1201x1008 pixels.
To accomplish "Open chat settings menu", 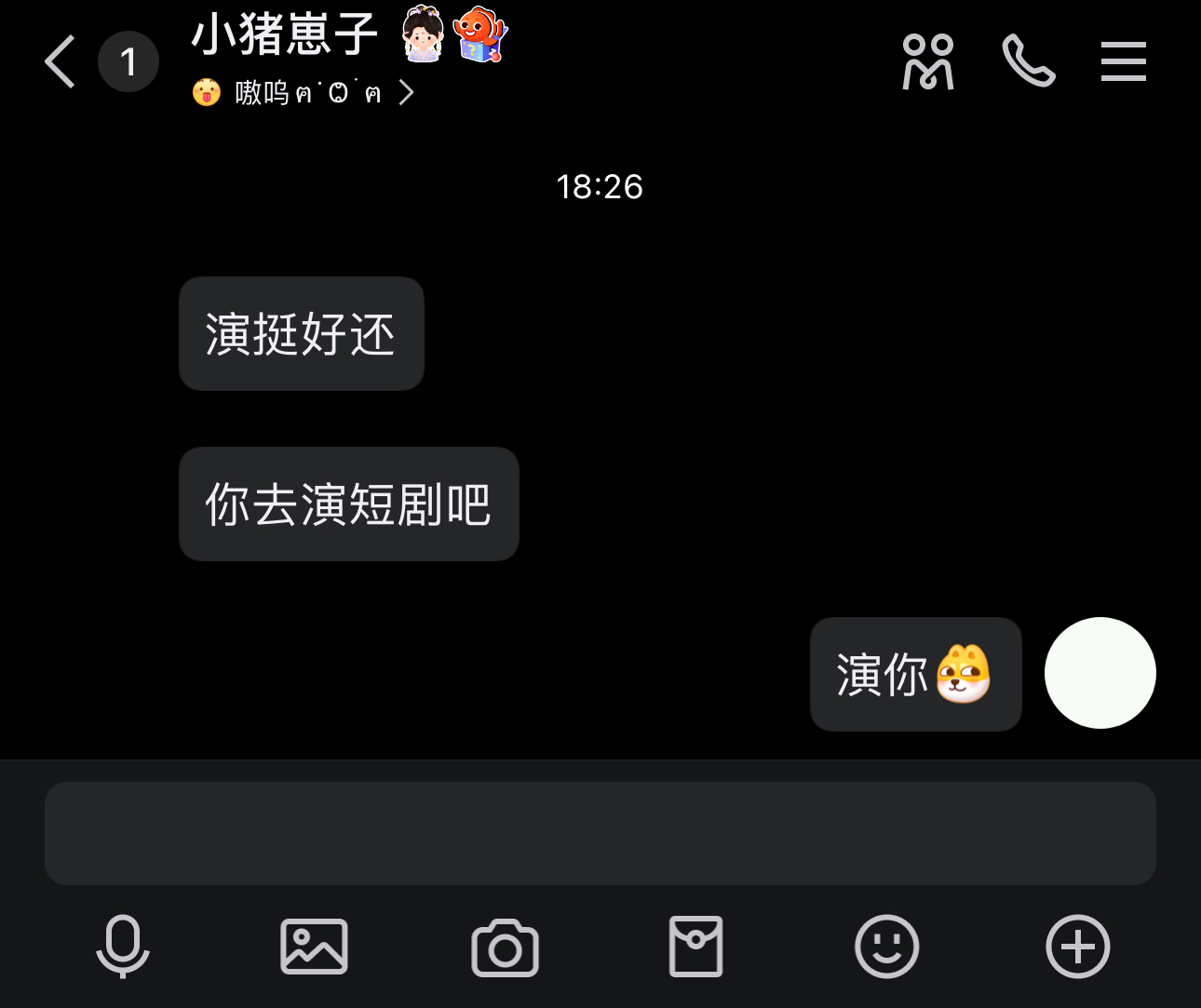I will pos(1123,62).
